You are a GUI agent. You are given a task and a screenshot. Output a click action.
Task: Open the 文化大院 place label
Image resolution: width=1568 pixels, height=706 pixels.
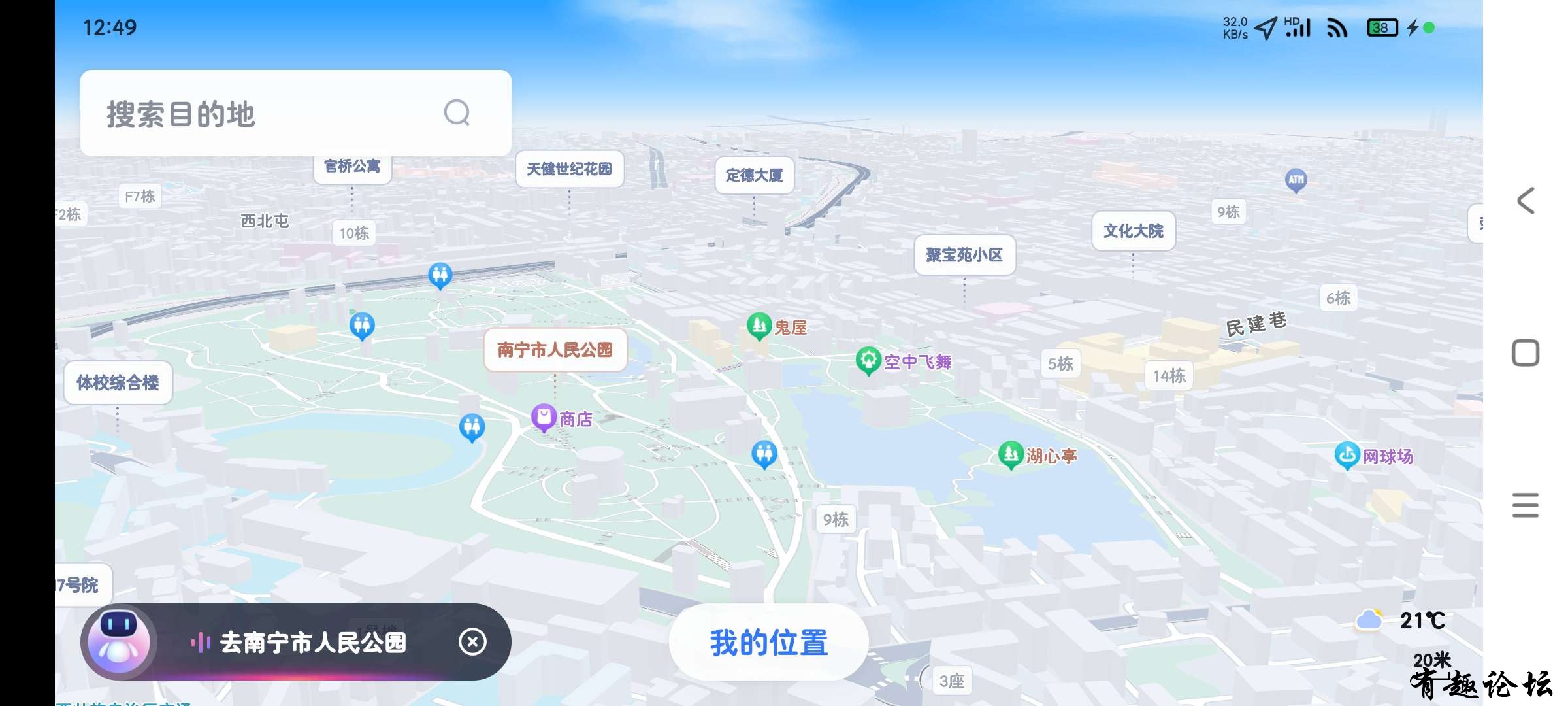(x=1133, y=231)
